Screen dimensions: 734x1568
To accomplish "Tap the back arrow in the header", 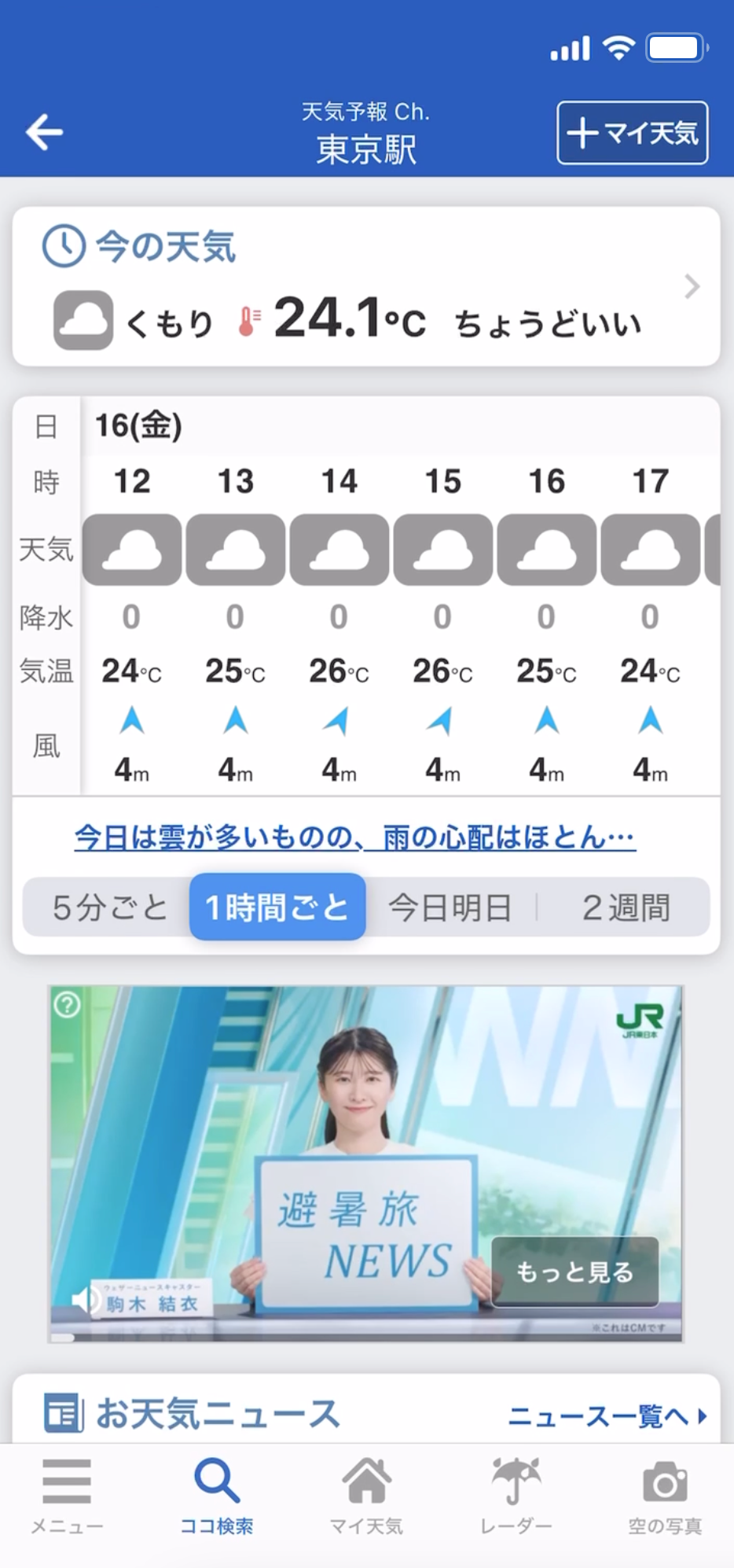I will (44, 131).
